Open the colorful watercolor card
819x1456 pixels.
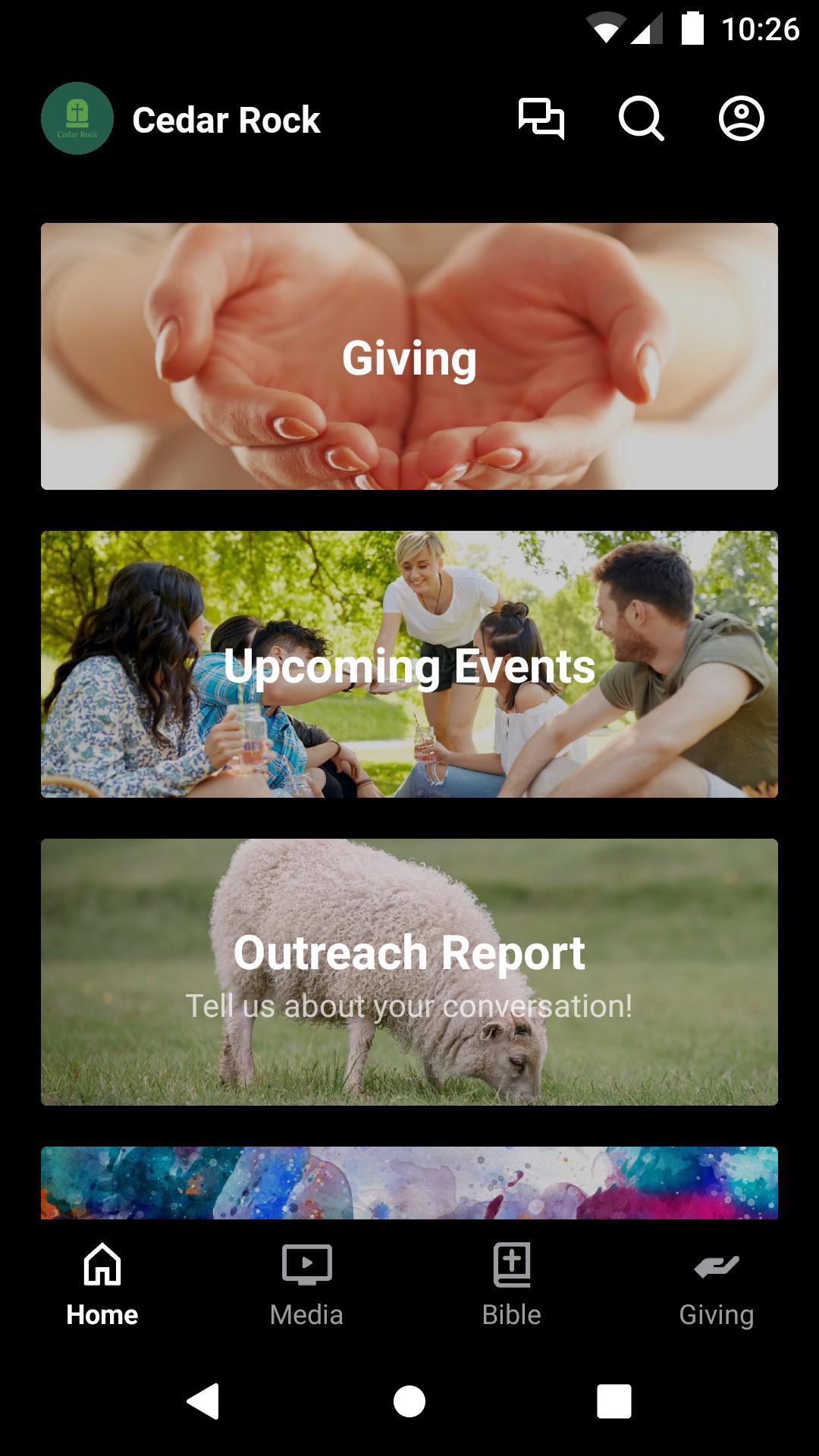pos(409,1183)
